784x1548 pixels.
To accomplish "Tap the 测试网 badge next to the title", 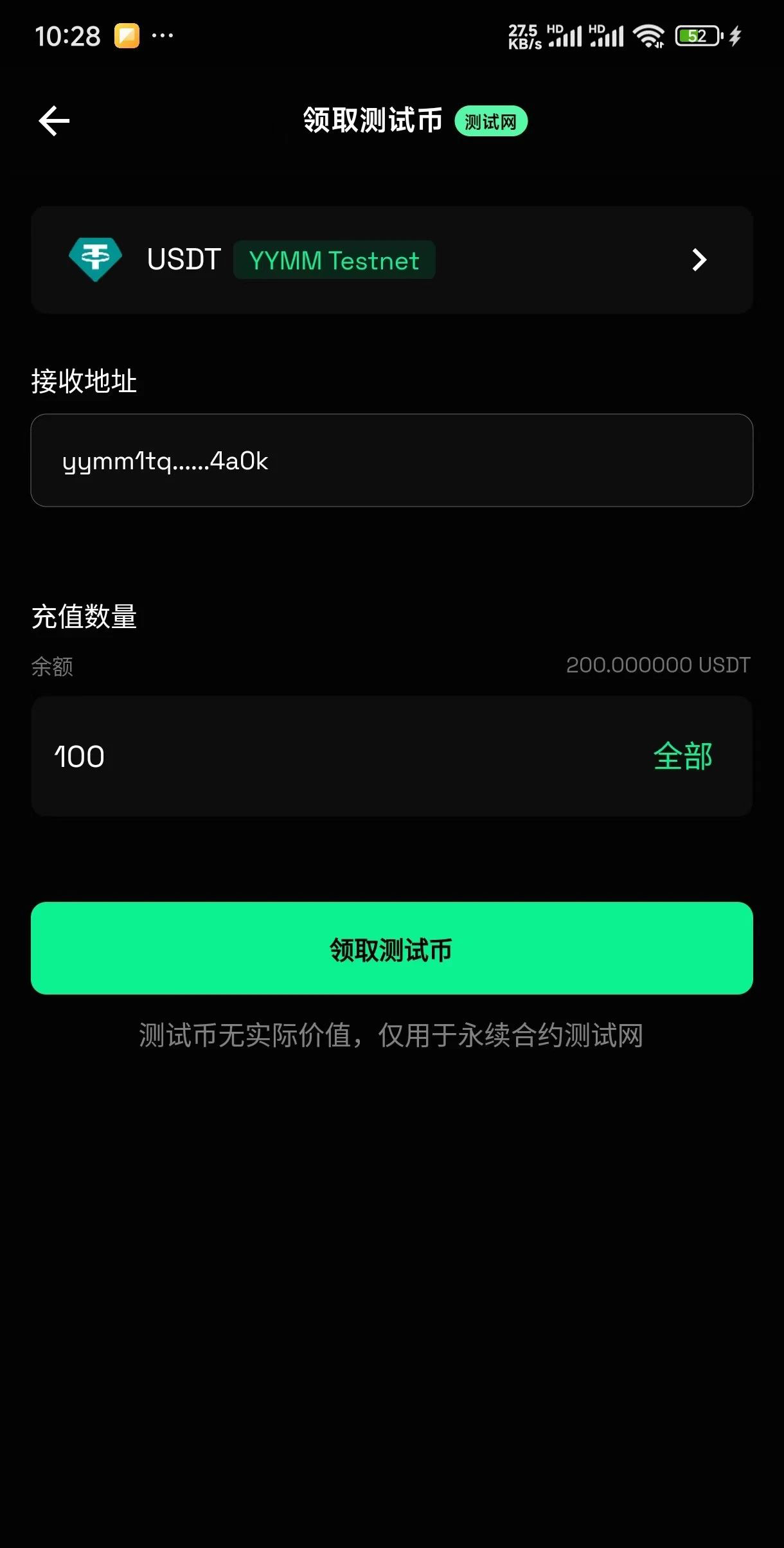I will (x=492, y=121).
